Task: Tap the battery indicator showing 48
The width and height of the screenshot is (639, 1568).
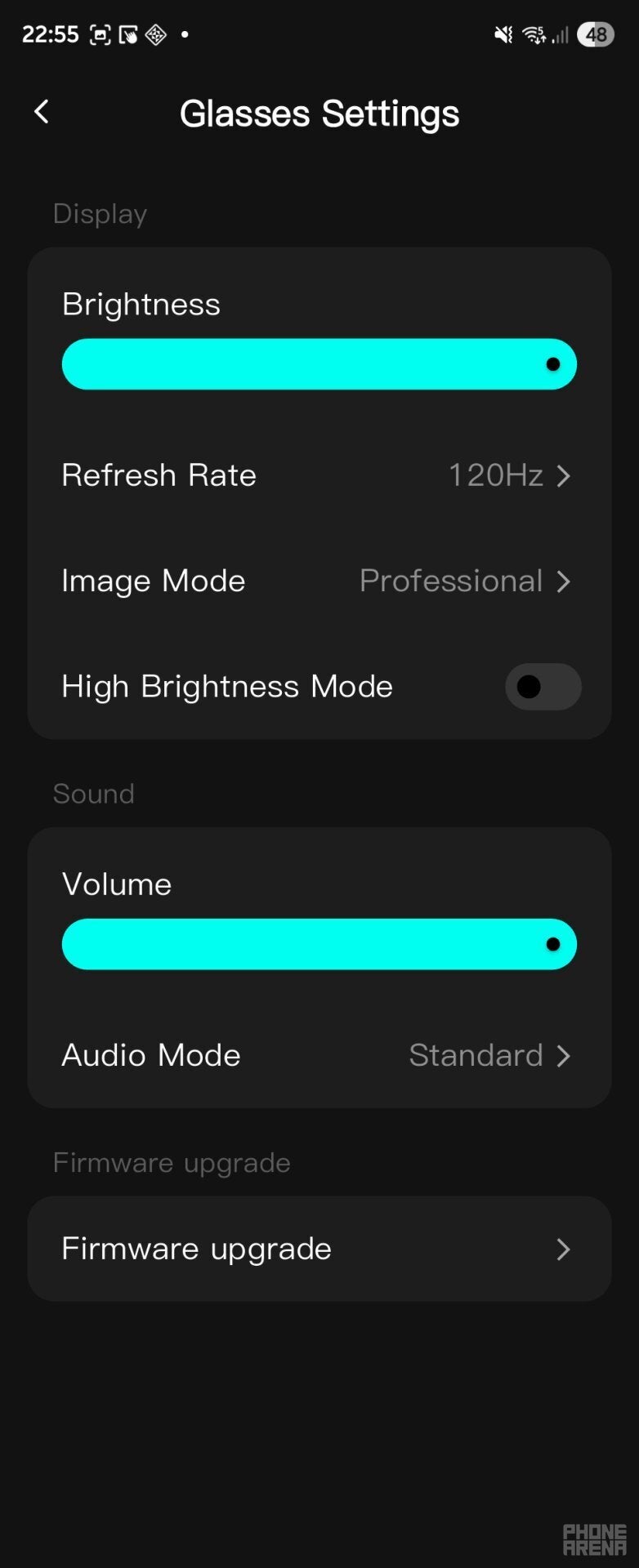Action: (x=596, y=34)
